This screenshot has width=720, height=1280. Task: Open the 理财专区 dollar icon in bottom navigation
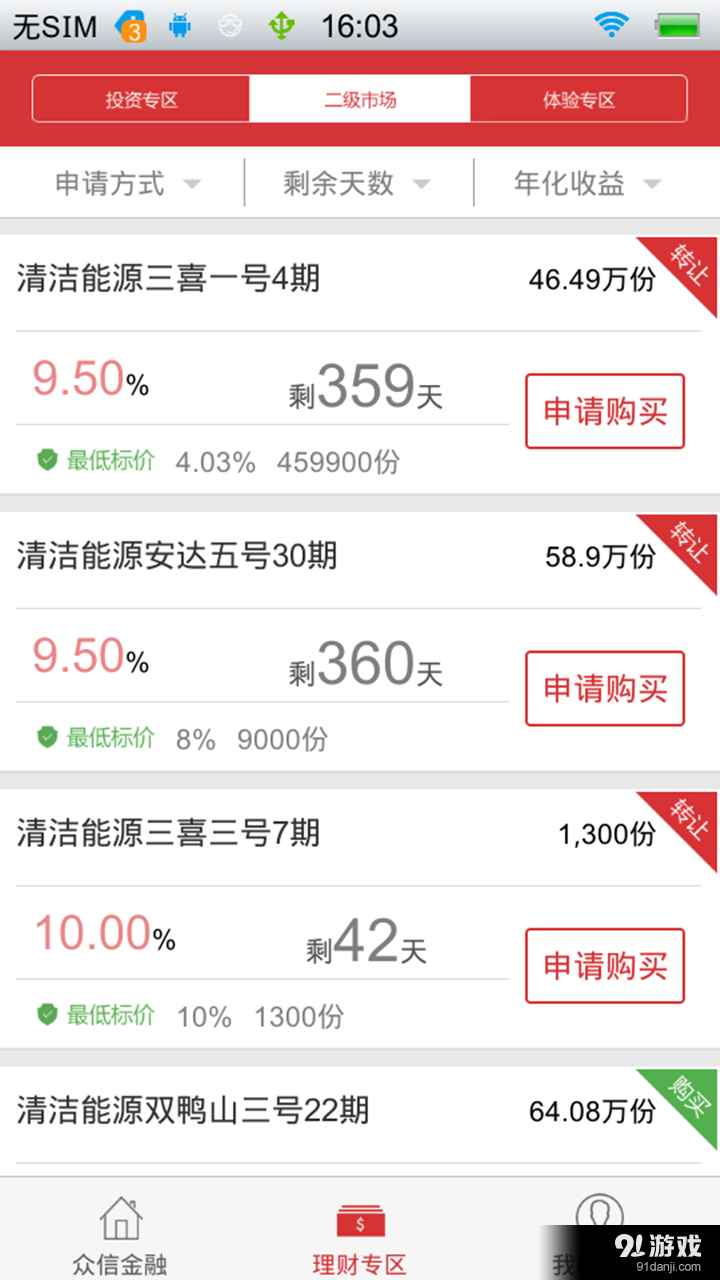[x=360, y=1222]
